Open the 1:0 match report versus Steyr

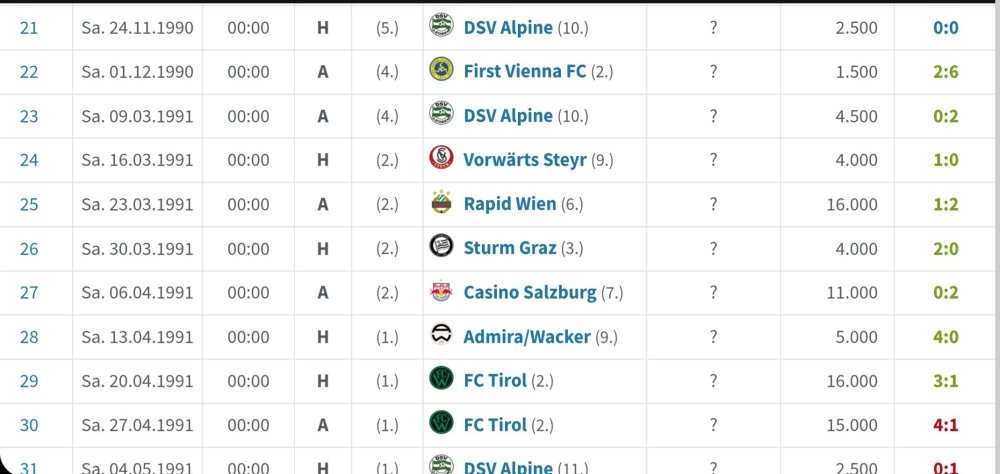(945, 160)
